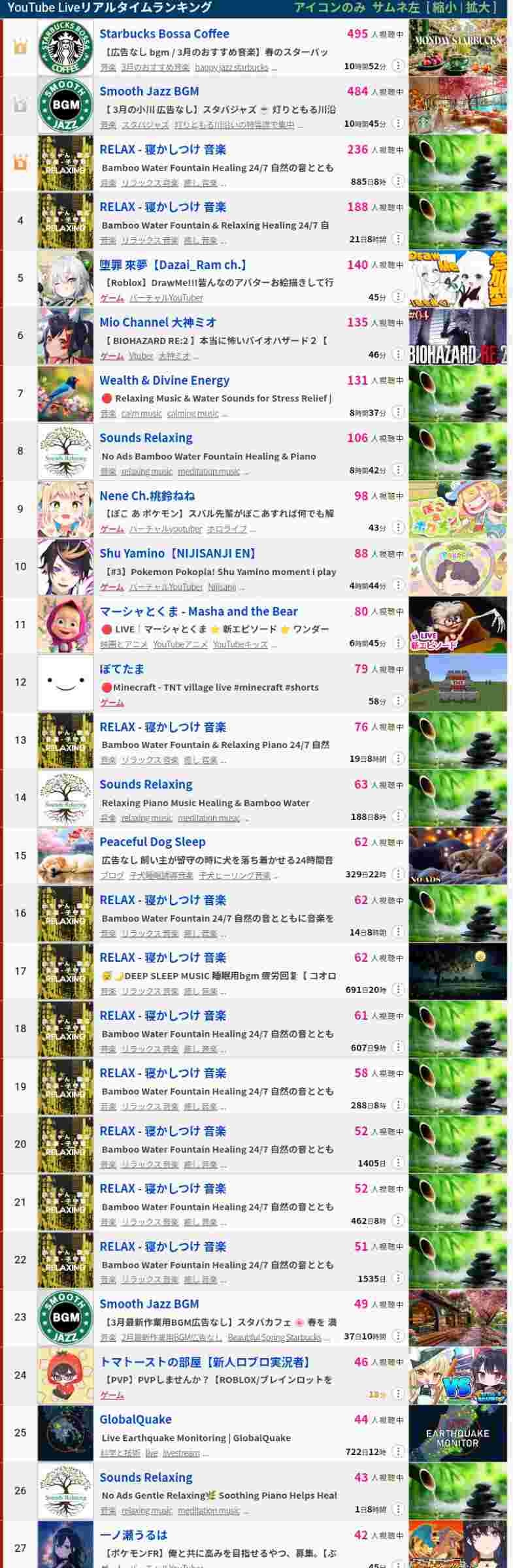Select the アイコンのみ view option
Image resolution: width=513 pixels, height=1568 pixels.
click(x=329, y=8)
